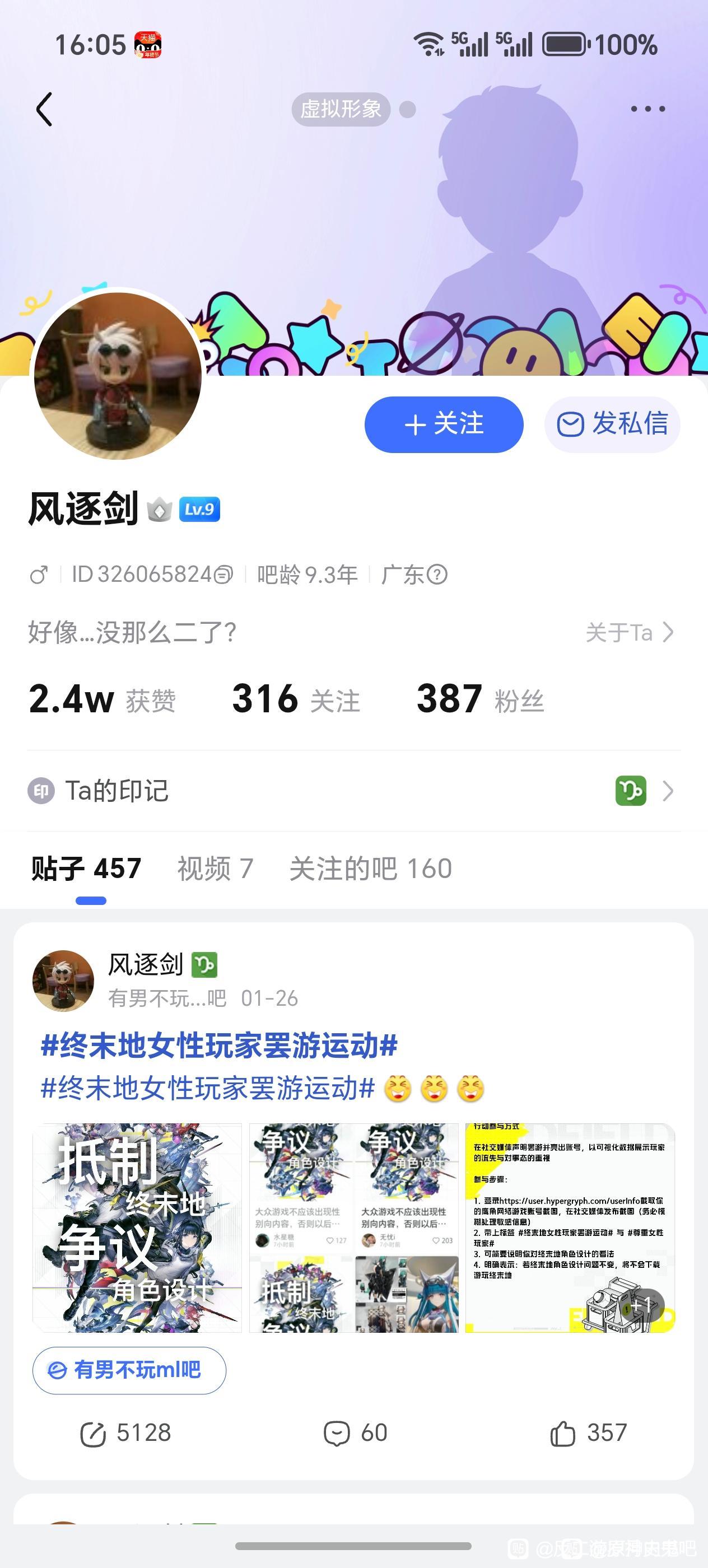
Task: Open the Ta的印记 row
Action: pos(353,791)
